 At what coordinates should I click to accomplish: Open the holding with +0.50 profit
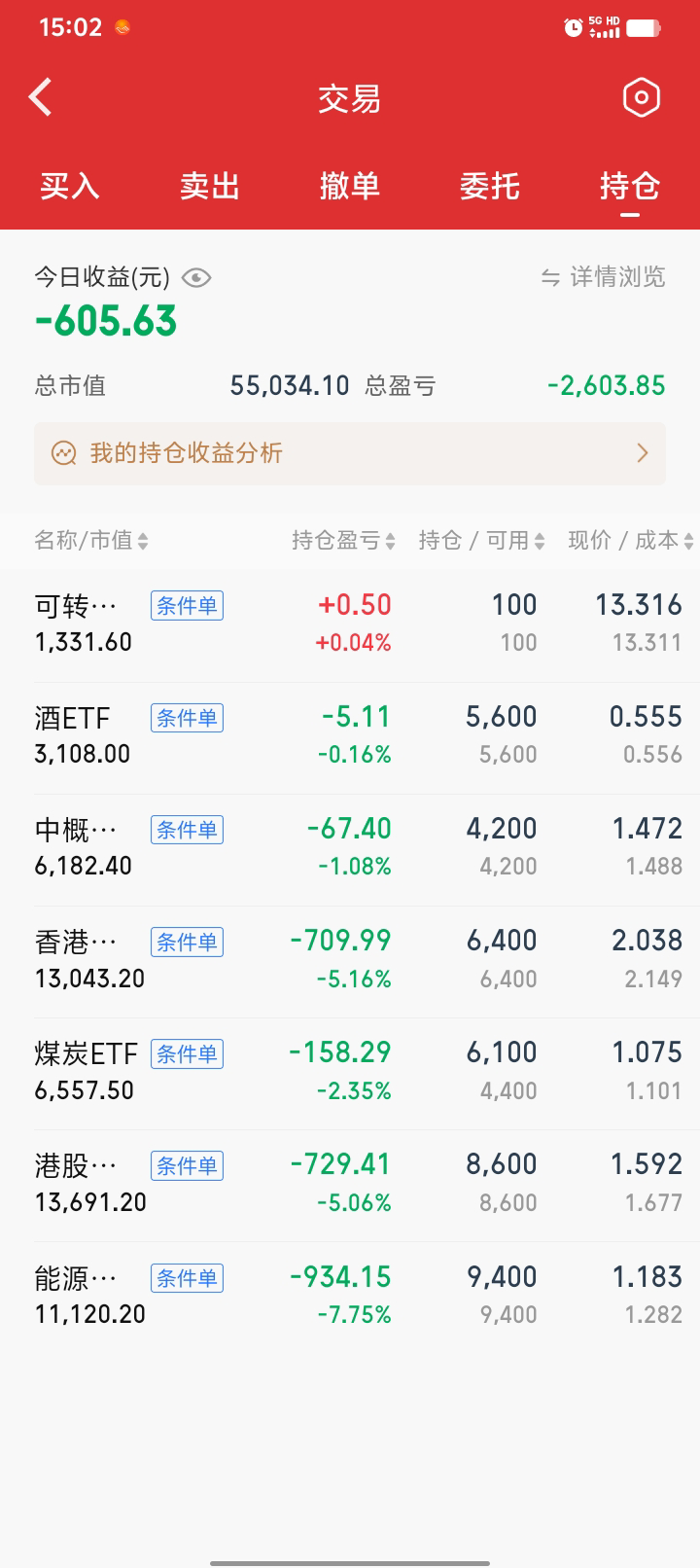pyautogui.click(x=350, y=623)
